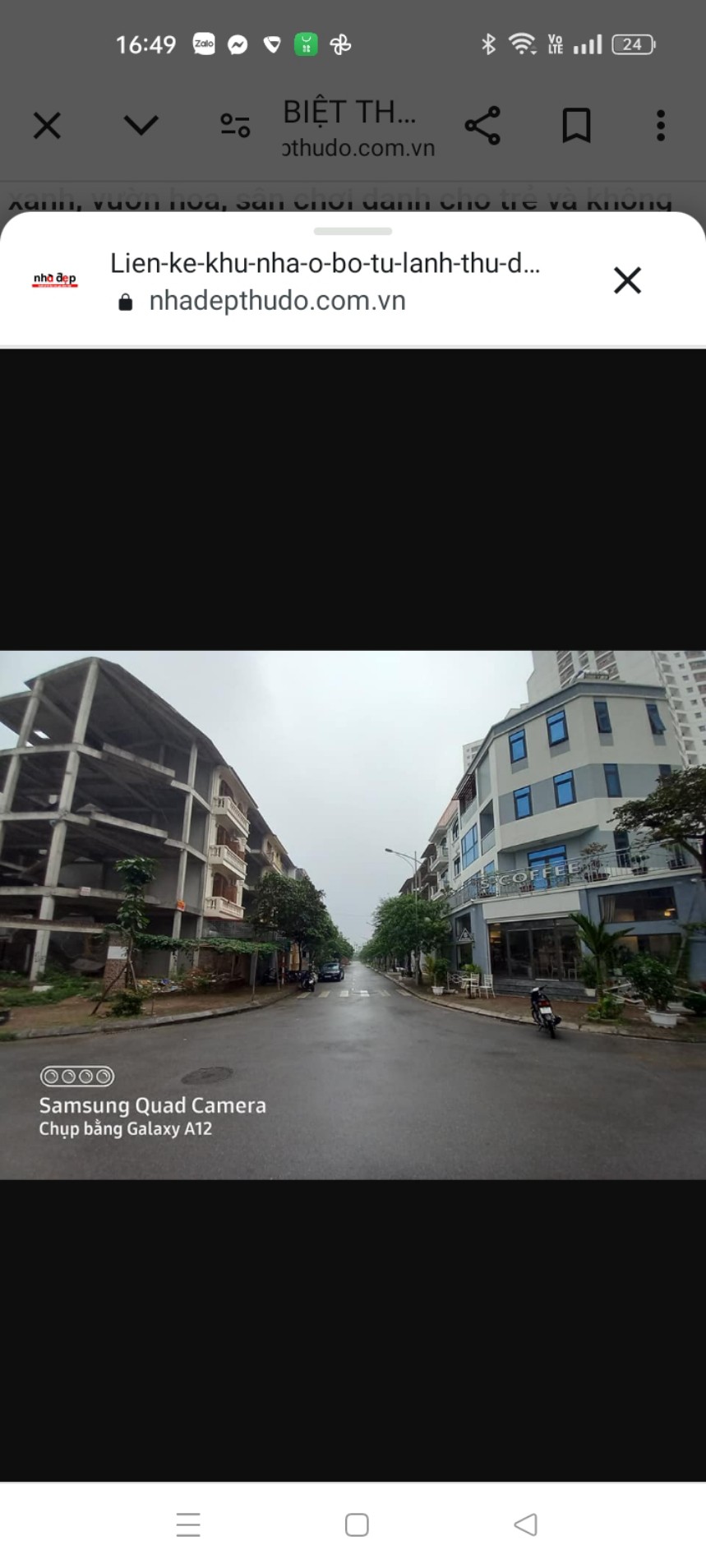
Task: Close the image preview sheet
Action: pos(627,281)
